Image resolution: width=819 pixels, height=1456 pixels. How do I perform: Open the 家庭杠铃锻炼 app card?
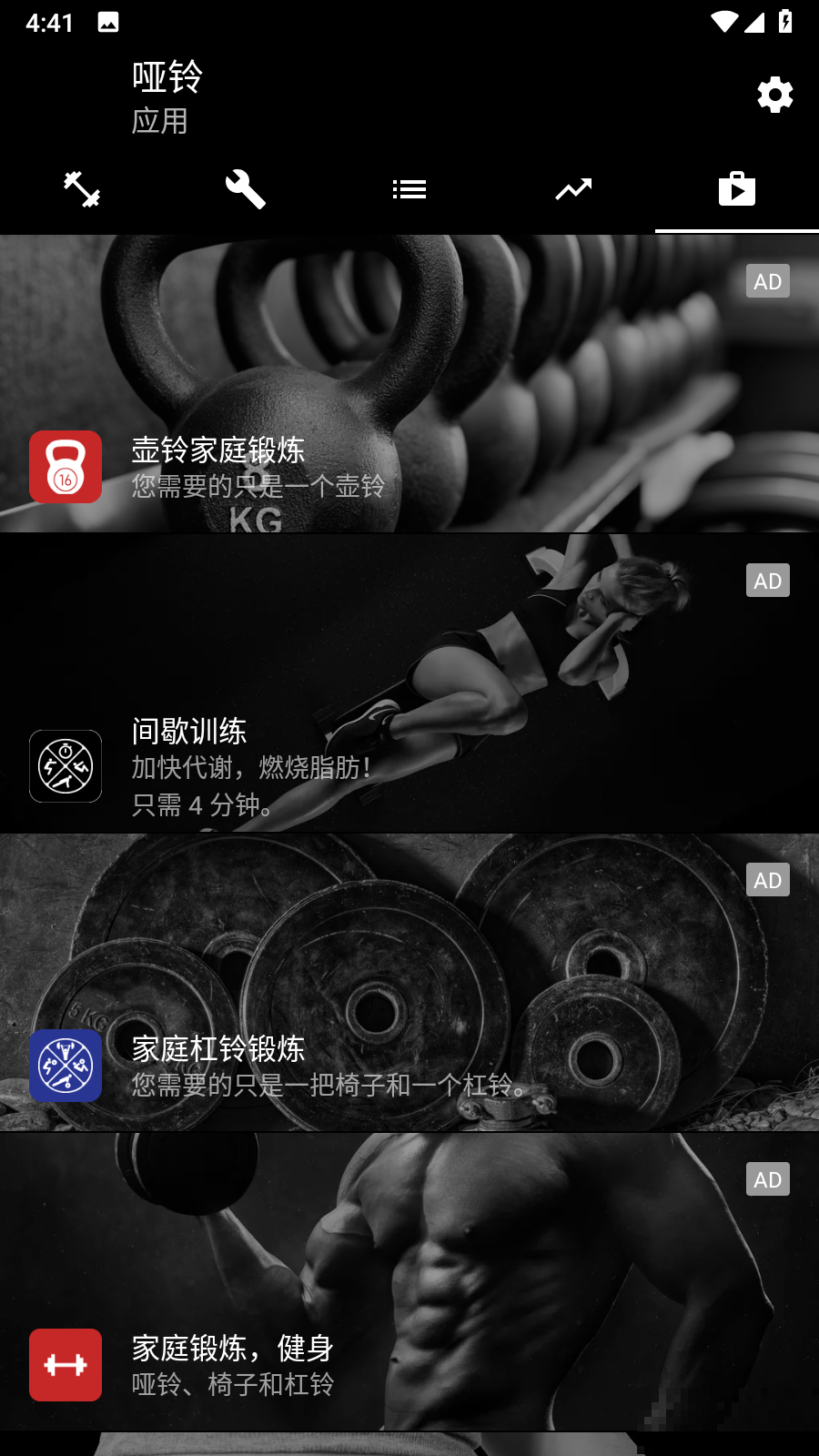click(x=409, y=983)
